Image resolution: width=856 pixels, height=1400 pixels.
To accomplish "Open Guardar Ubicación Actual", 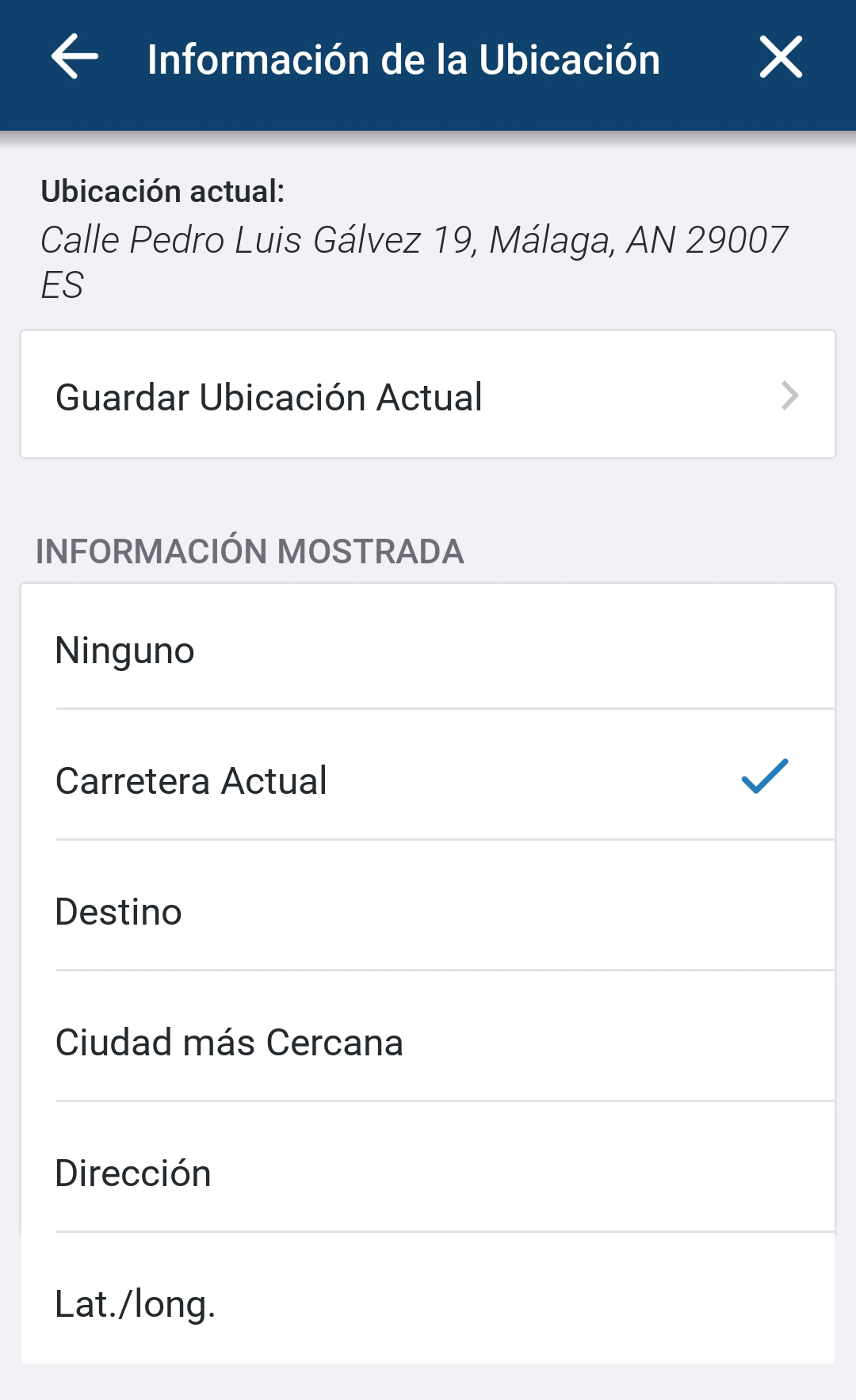I will (428, 395).
